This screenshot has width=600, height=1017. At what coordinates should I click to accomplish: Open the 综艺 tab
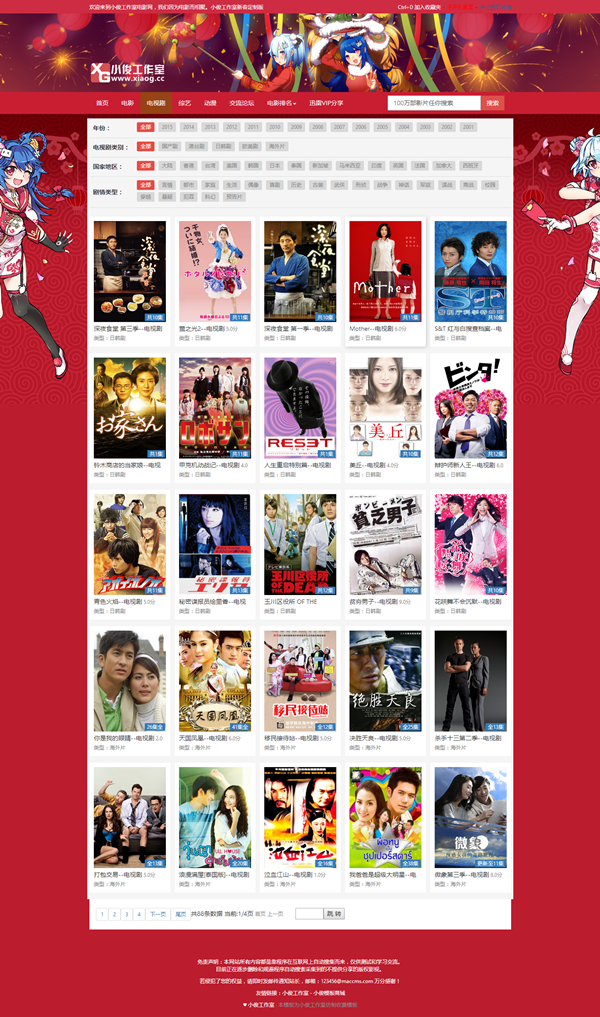pos(184,103)
